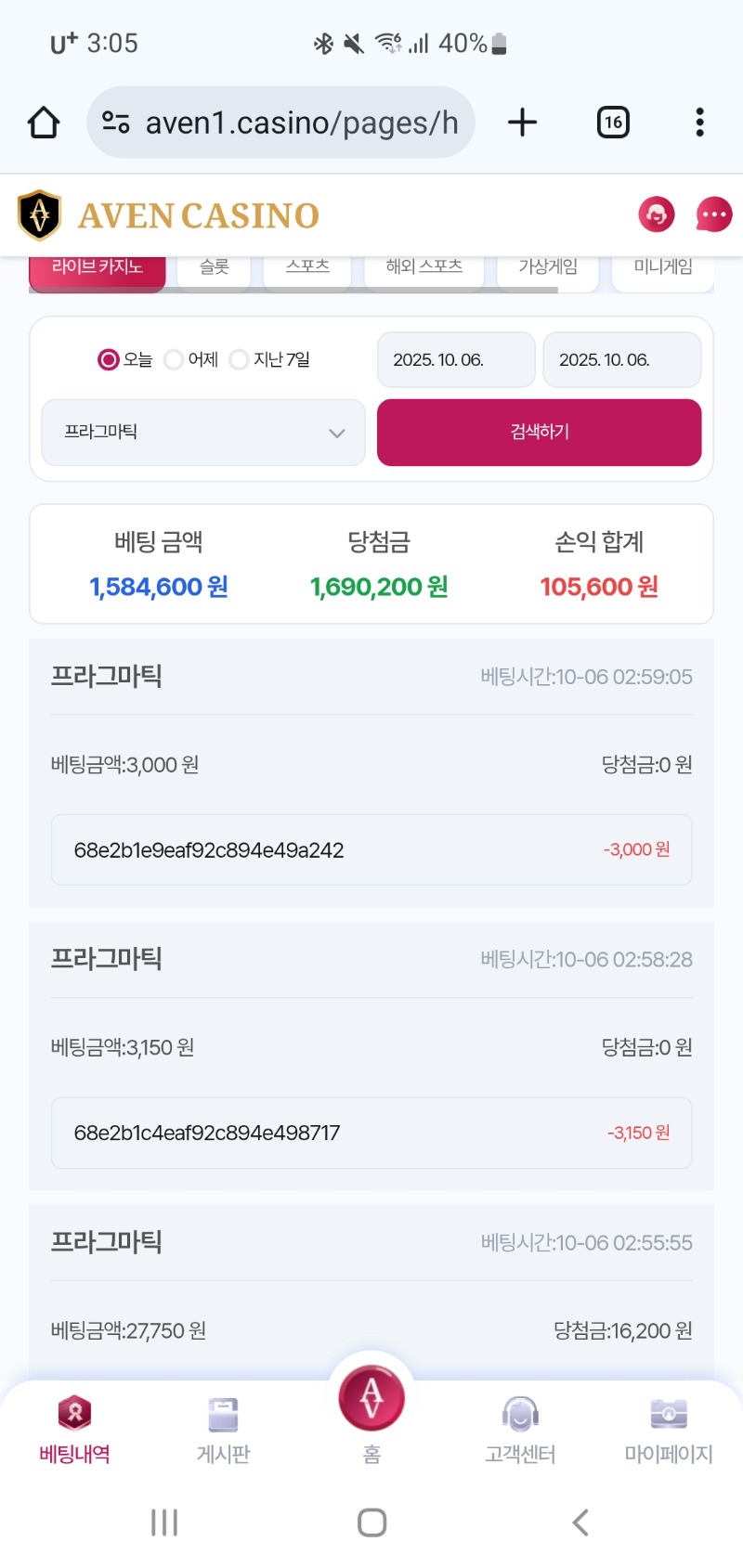Screen dimensions: 743x1568
Task: Open the browser overflow menu
Action: pos(699,123)
